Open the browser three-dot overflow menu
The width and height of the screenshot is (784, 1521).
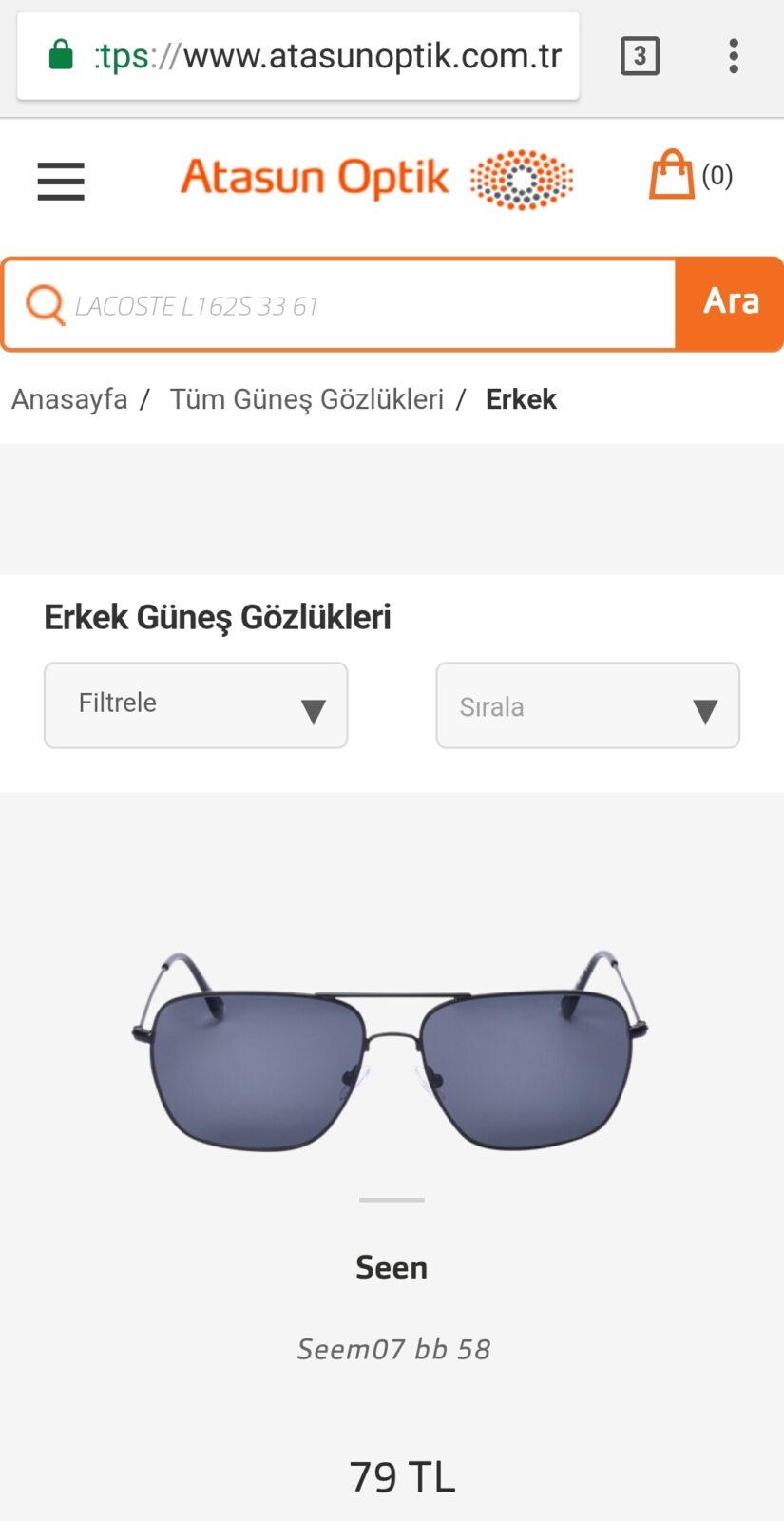point(733,56)
